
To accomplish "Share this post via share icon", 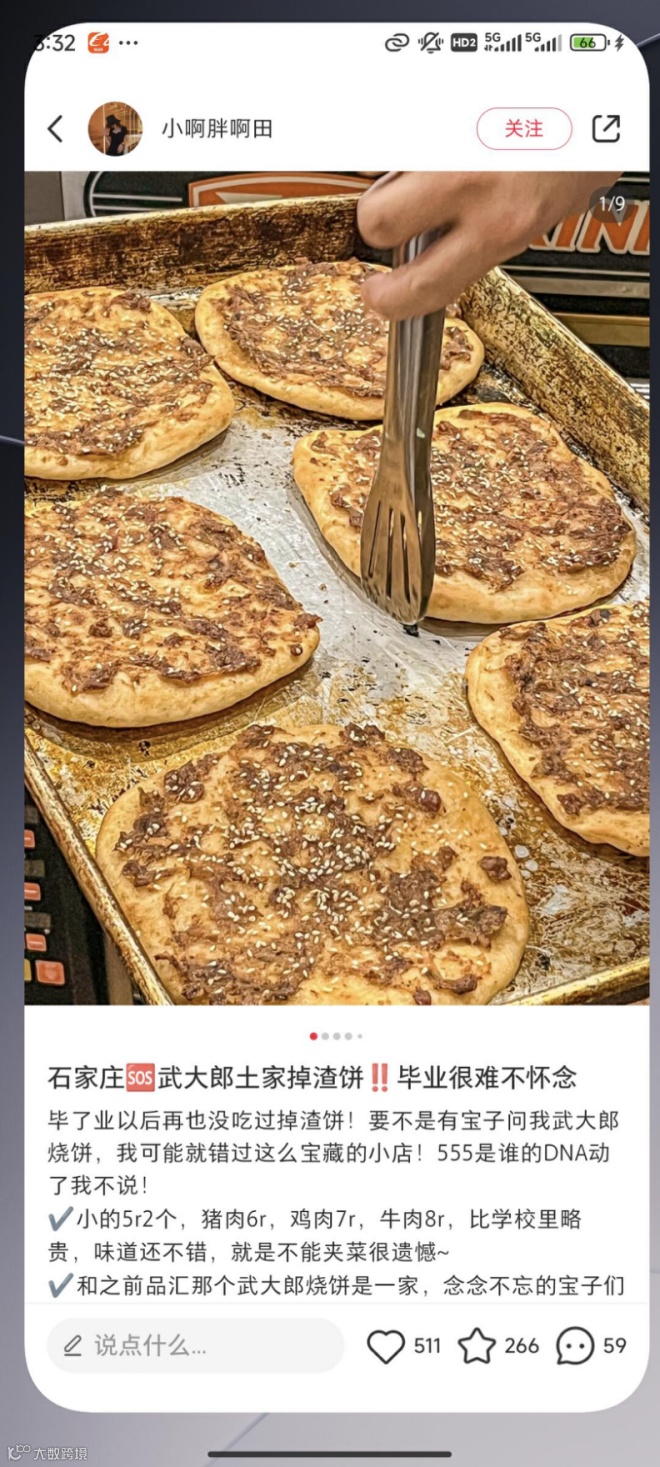I will coord(606,129).
